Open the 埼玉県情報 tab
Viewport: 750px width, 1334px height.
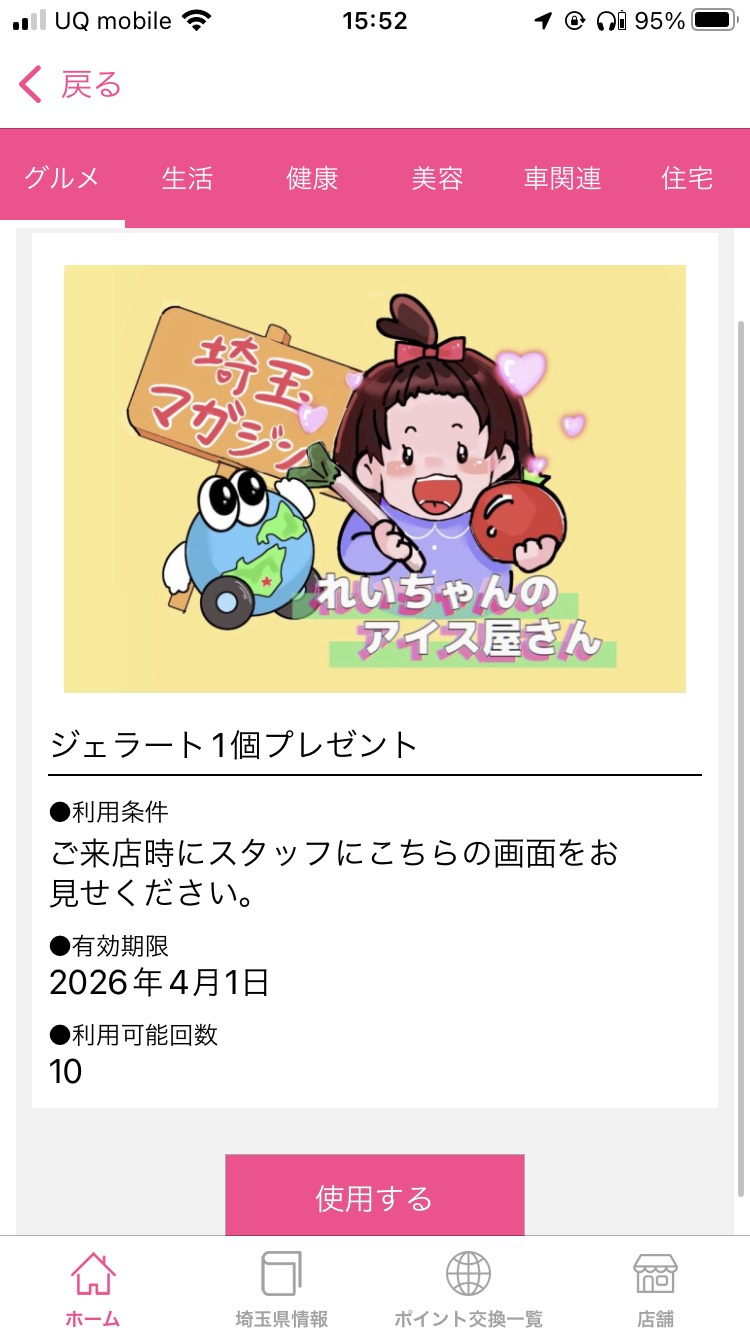tap(281, 1289)
